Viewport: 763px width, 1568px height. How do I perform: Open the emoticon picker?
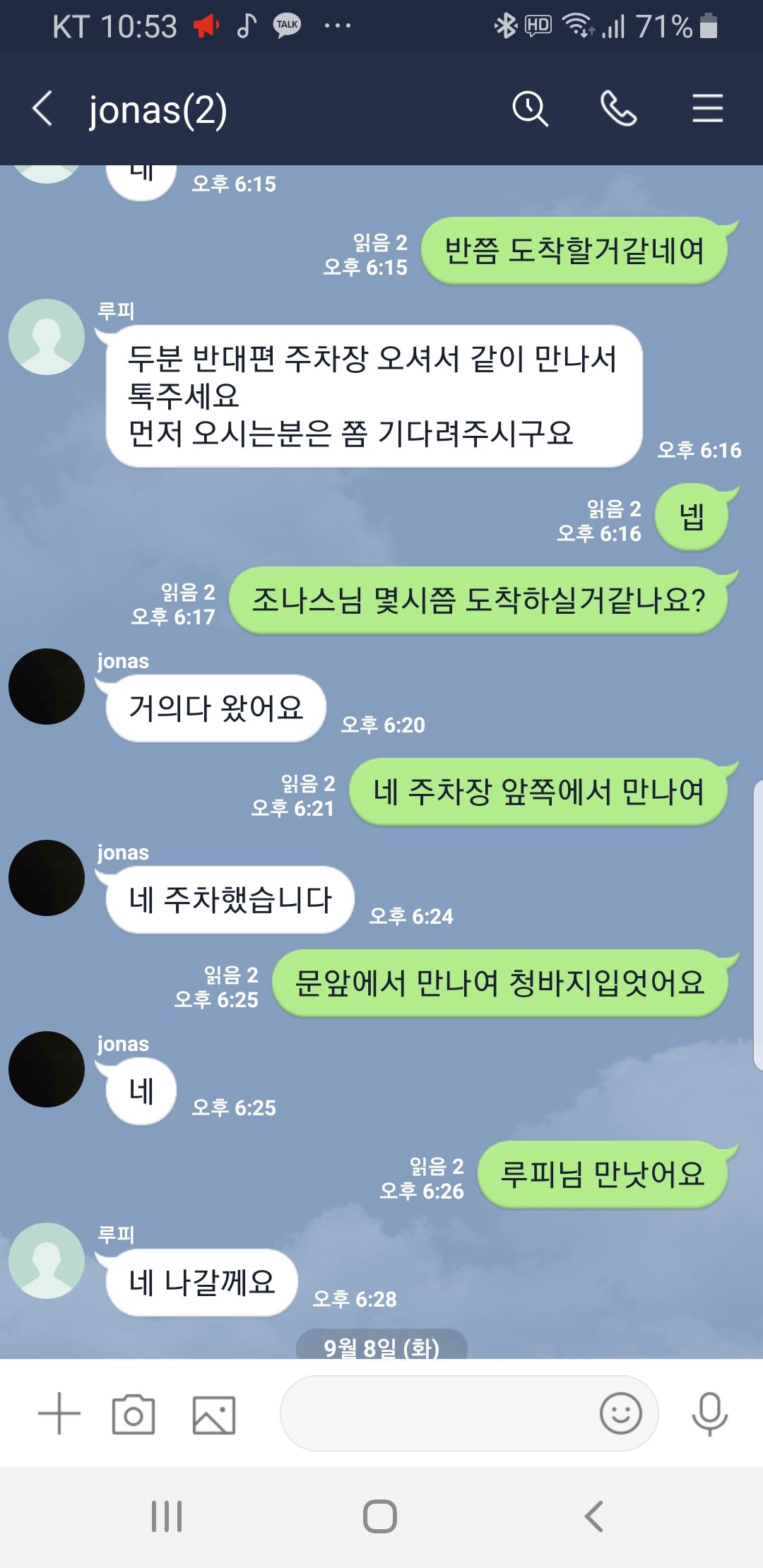(620, 1413)
